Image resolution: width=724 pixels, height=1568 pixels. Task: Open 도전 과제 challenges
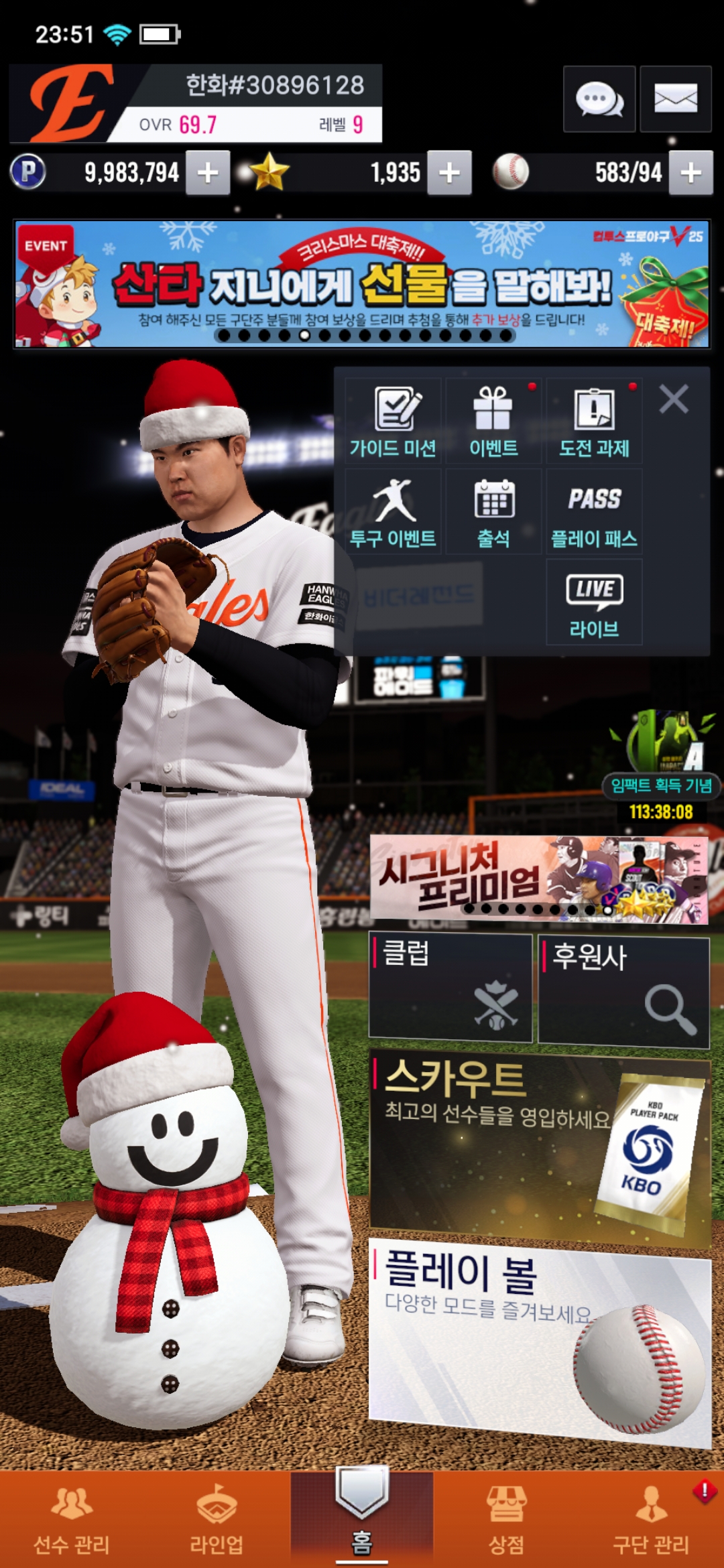[594, 421]
